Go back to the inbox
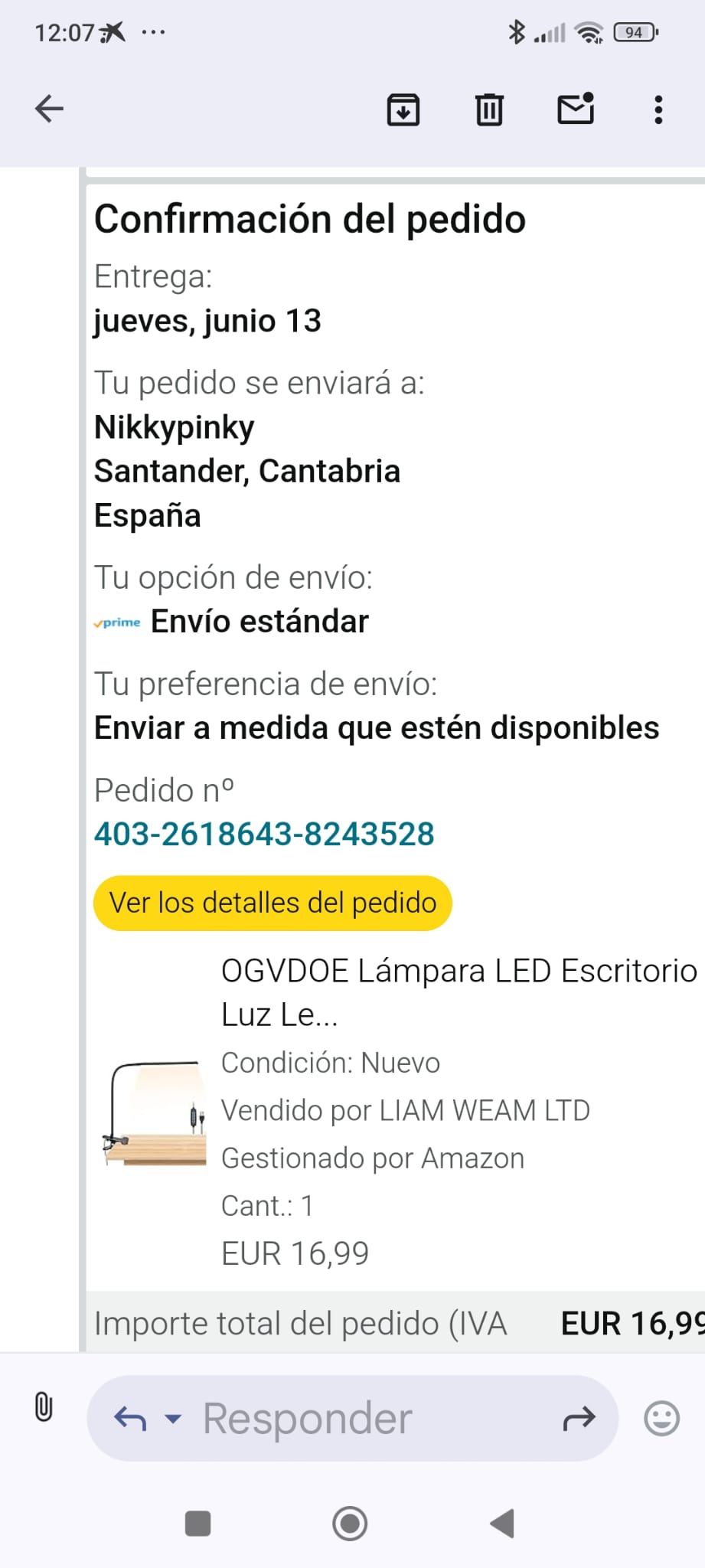Viewport: 705px width, 1568px height. pos(49,109)
